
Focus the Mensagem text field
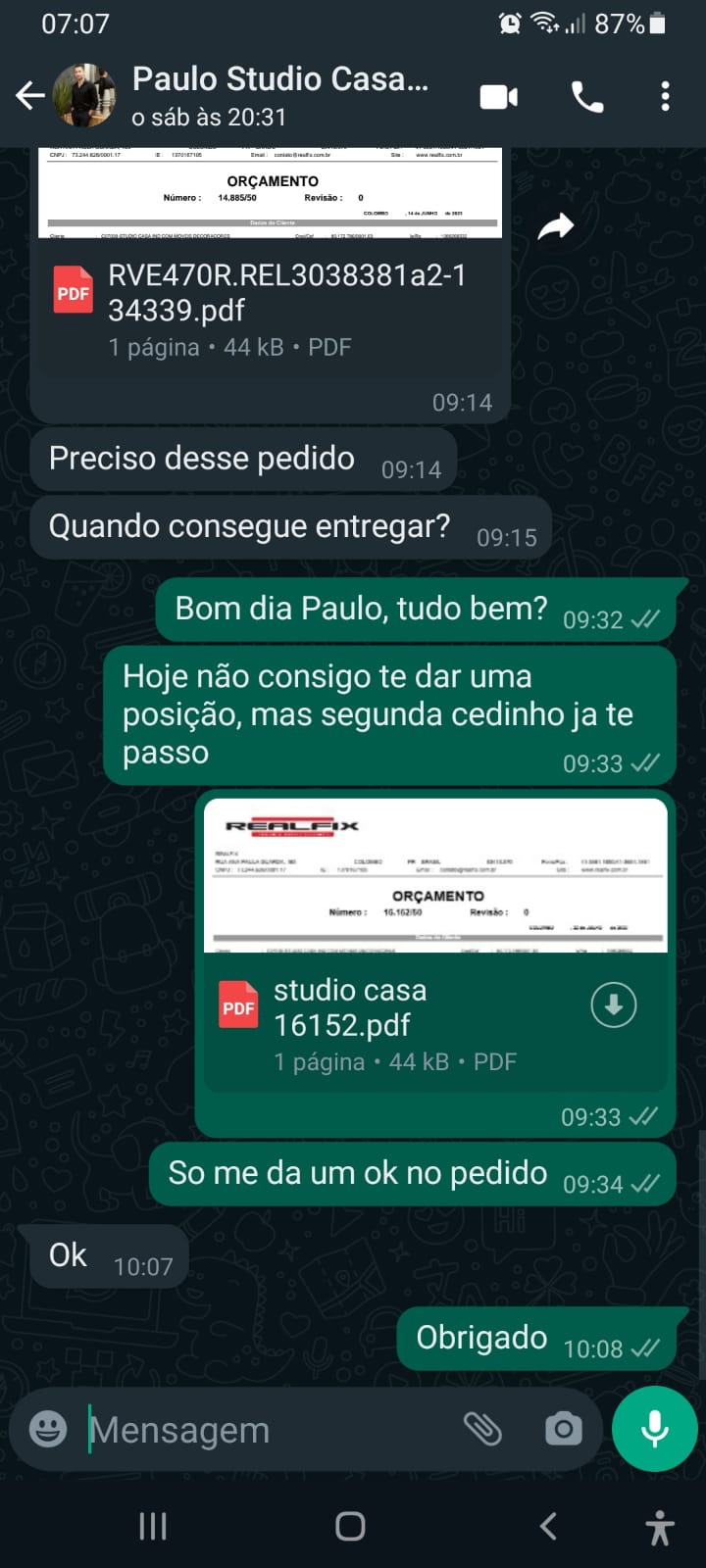[265, 1431]
